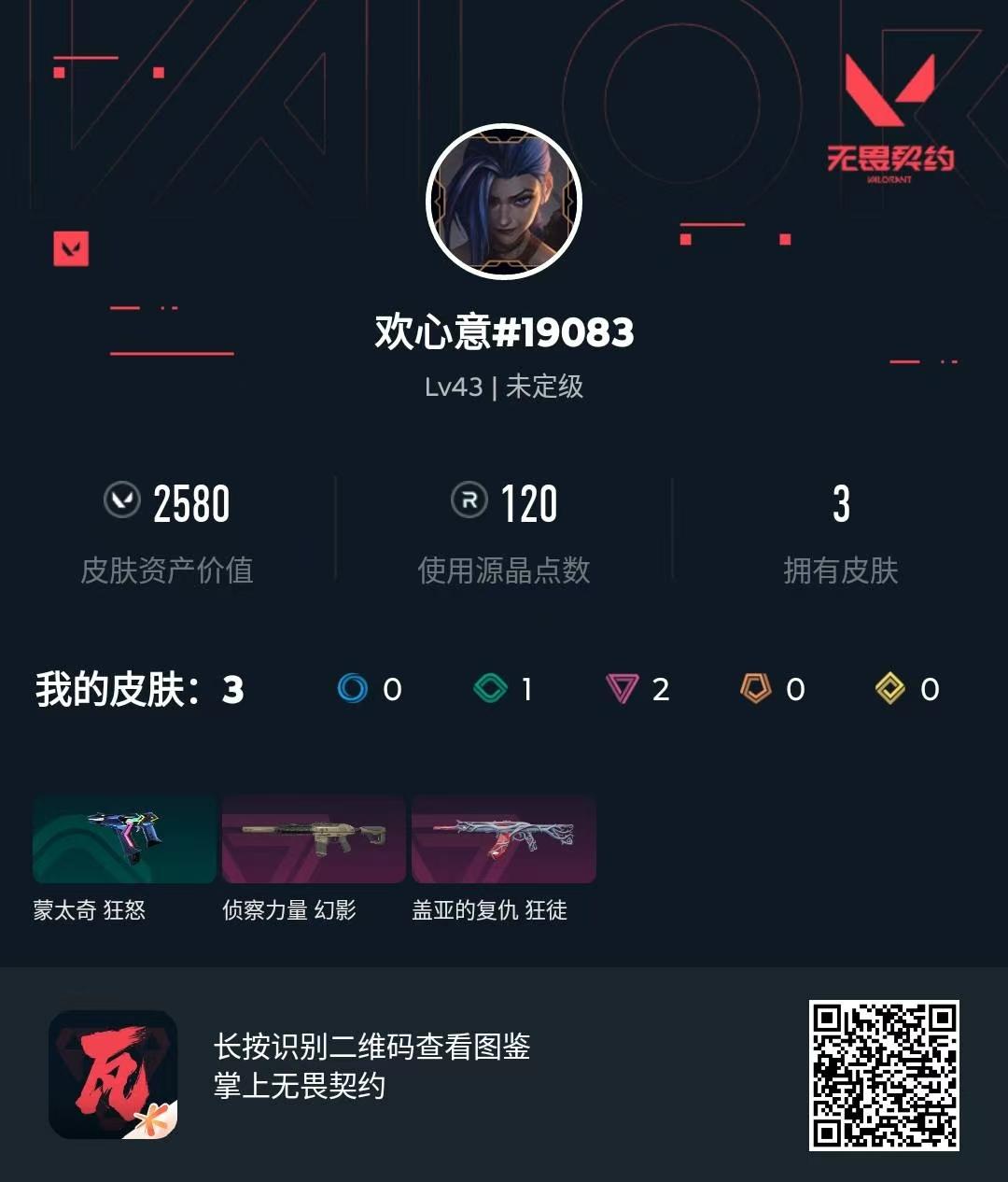Click the player avatar portrait
Viewport: 1008px width, 1182px height.
click(504, 202)
